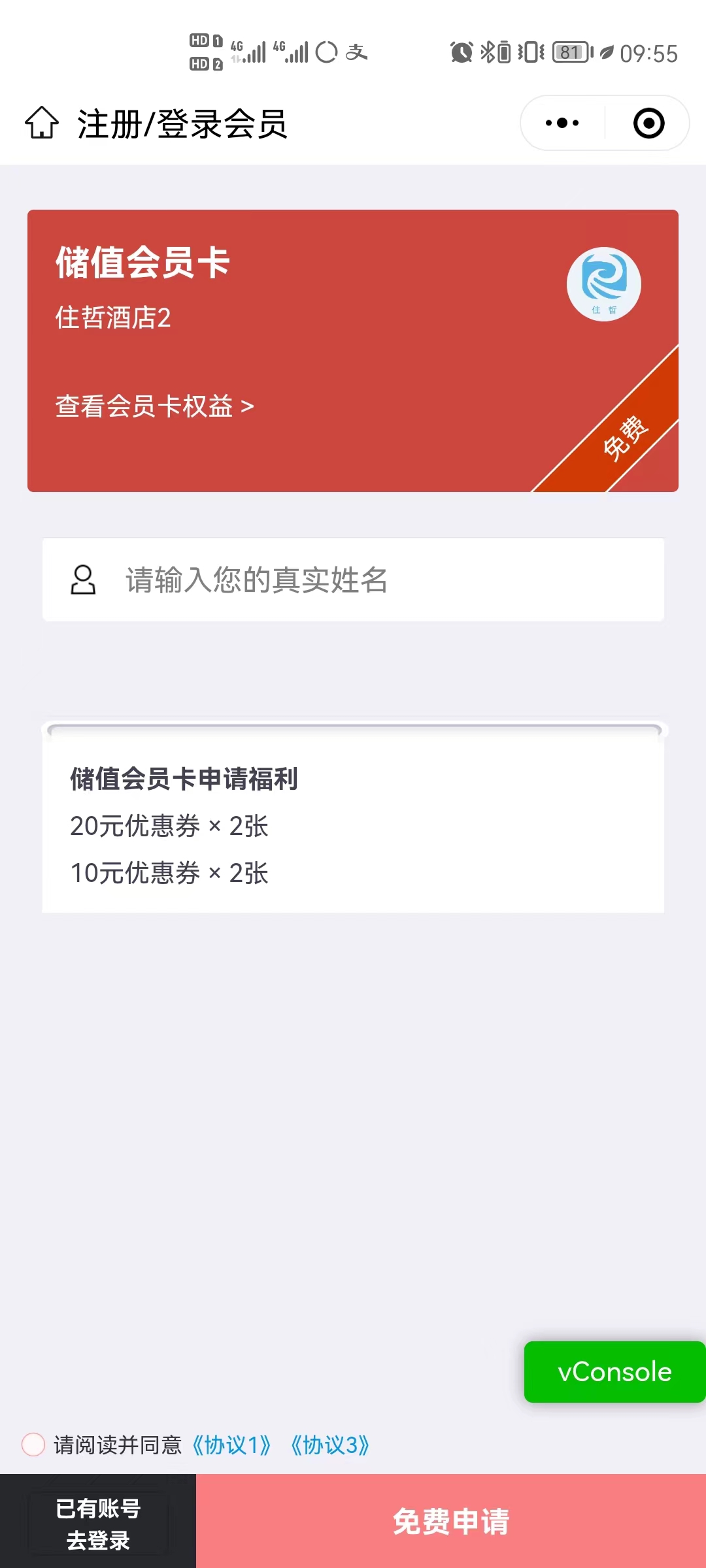Go to the home page icon
706x1568 pixels.
click(42, 123)
